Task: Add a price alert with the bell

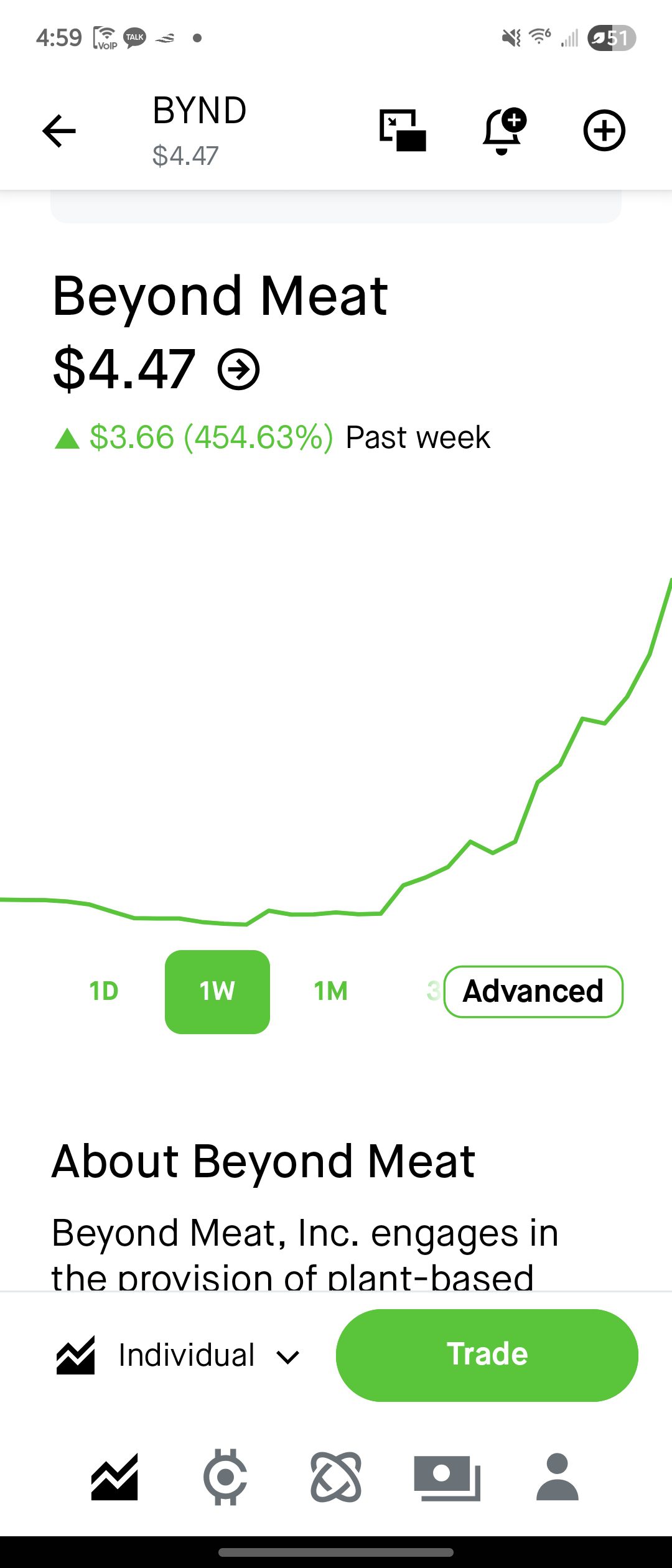Action: pyautogui.click(x=503, y=131)
